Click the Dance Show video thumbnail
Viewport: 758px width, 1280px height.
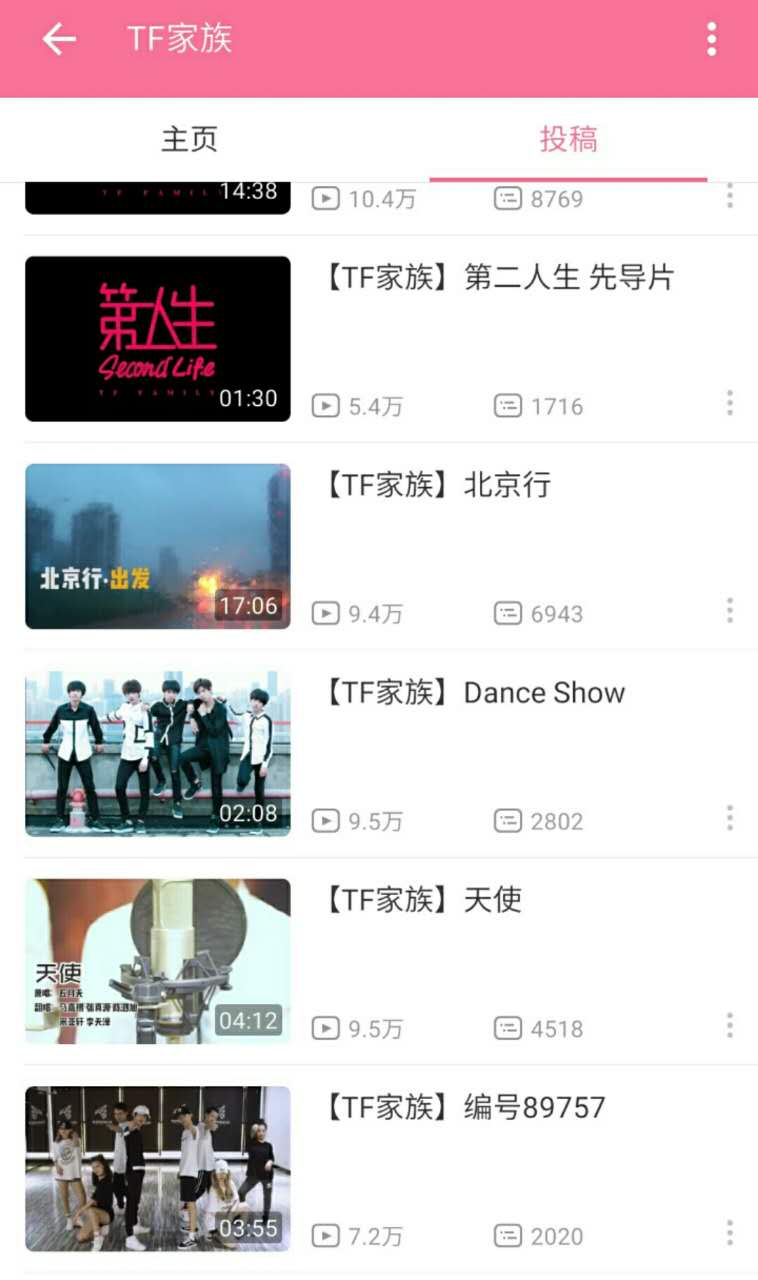[156, 753]
